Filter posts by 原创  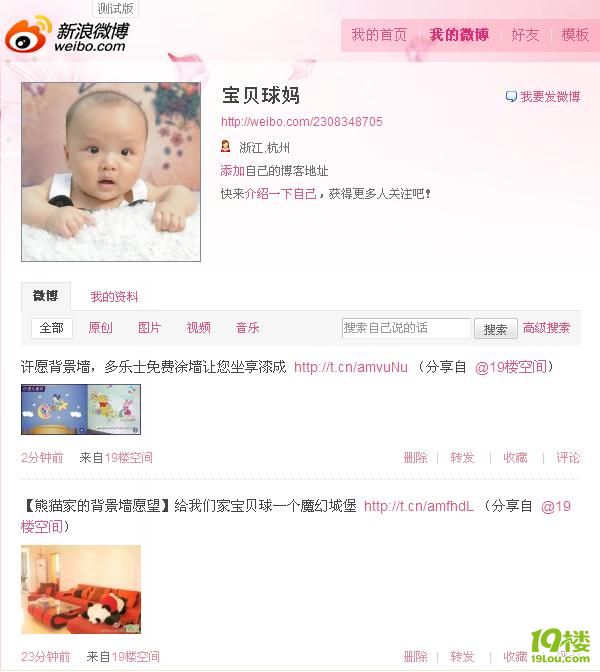(x=100, y=328)
